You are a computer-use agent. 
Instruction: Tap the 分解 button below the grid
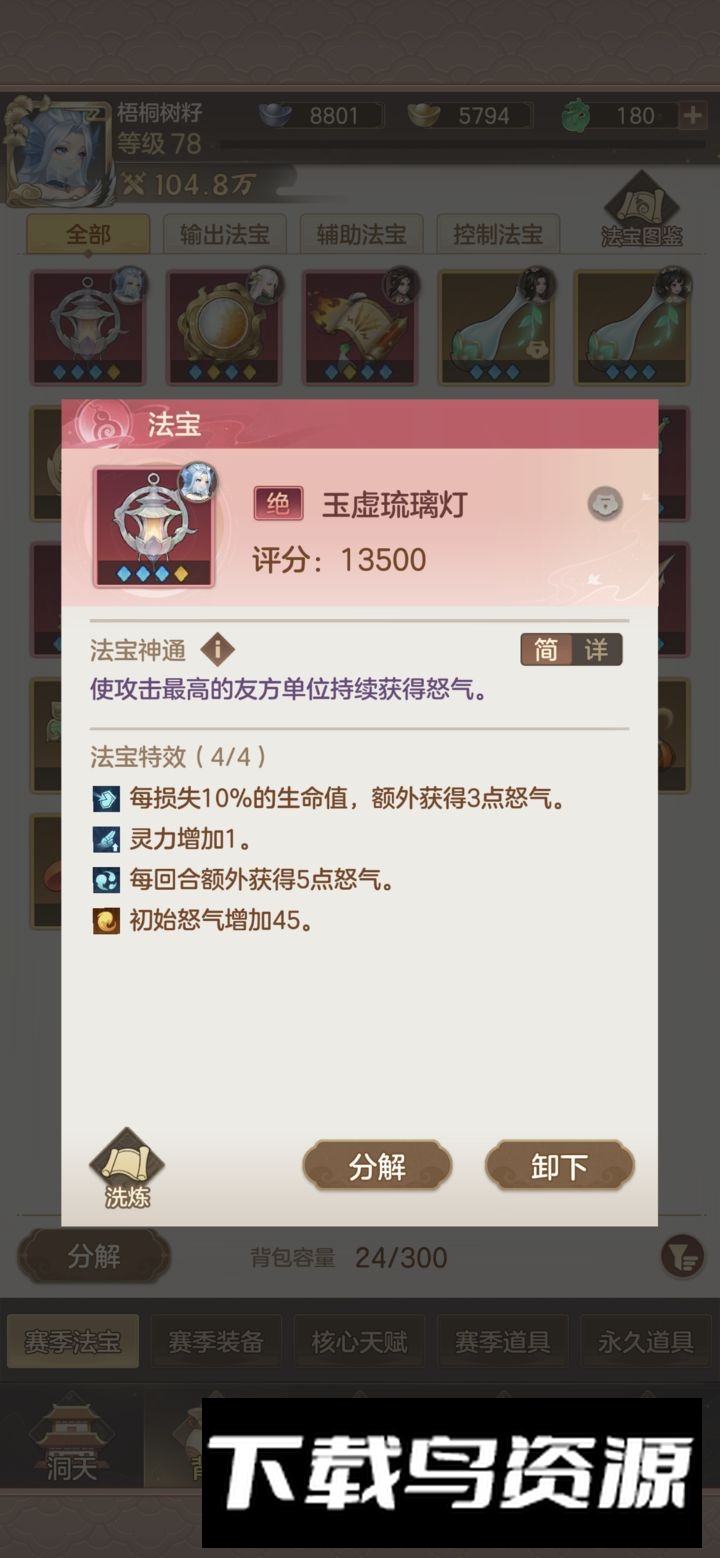coord(94,1257)
